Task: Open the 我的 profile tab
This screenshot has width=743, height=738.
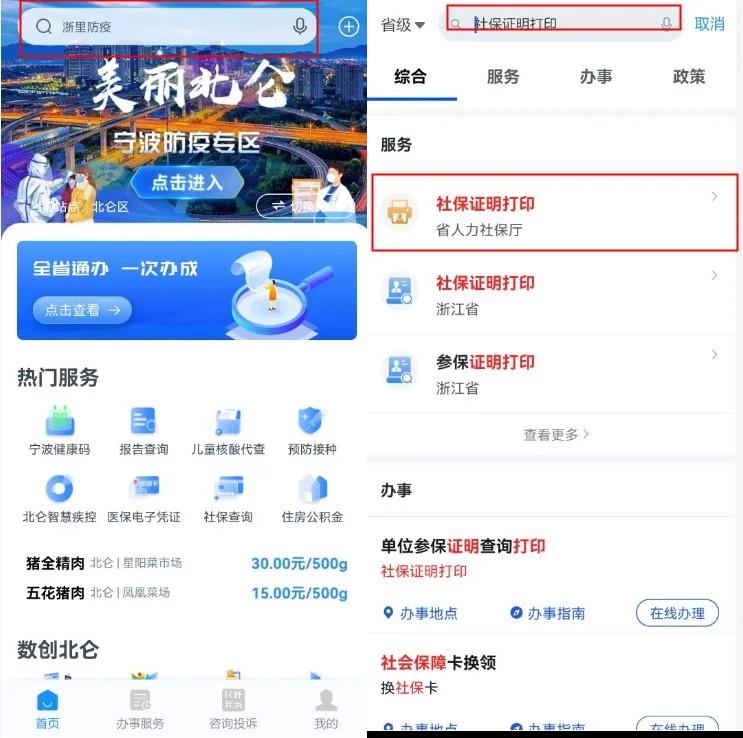Action: [326, 709]
